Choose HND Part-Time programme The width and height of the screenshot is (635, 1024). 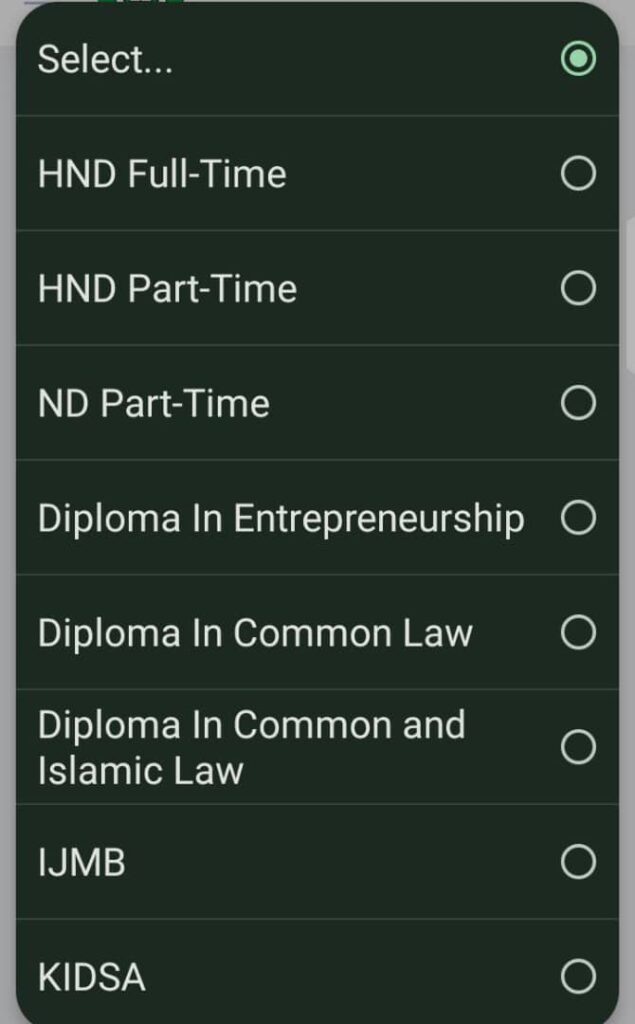pyautogui.click(x=317, y=288)
